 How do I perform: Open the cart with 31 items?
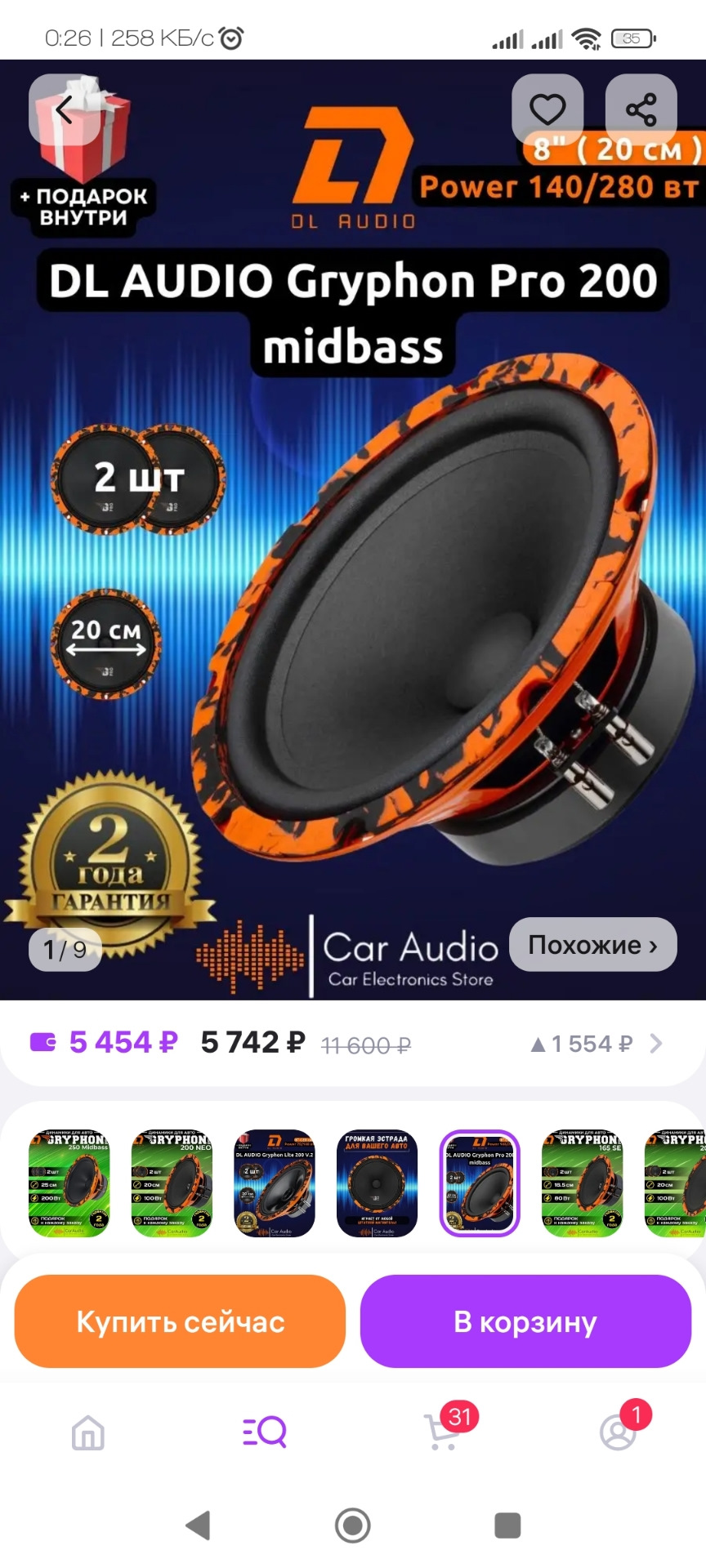[443, 1432]
